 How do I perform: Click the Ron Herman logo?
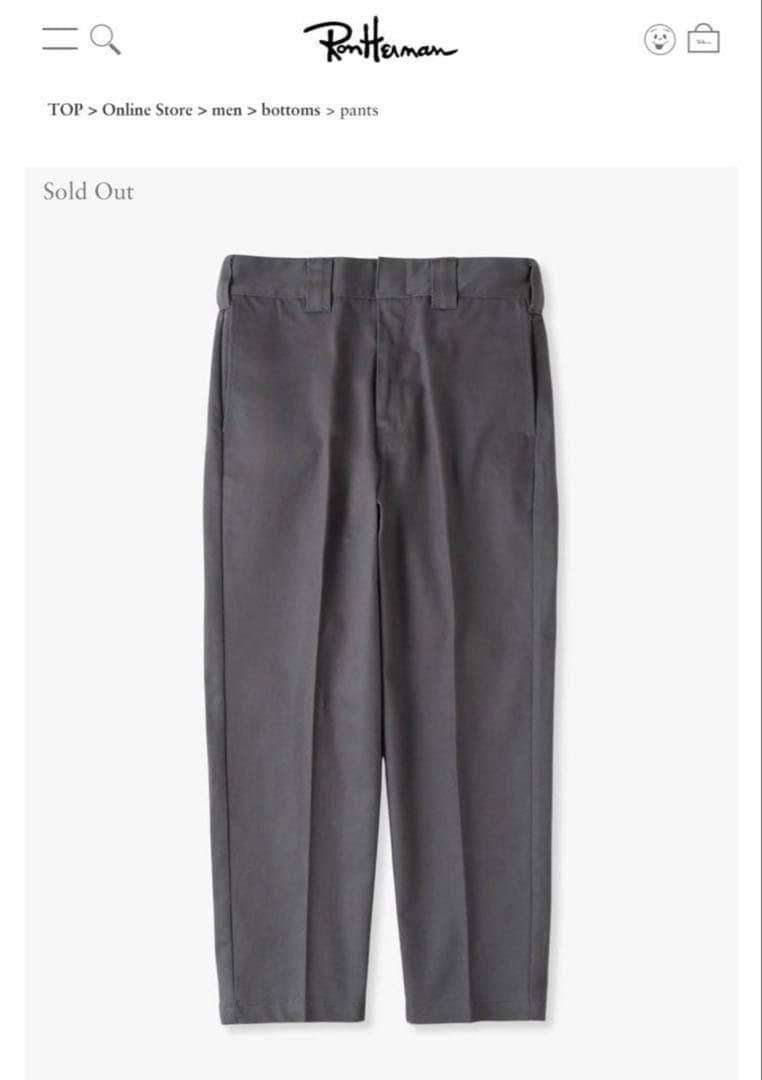pos(381,40)
